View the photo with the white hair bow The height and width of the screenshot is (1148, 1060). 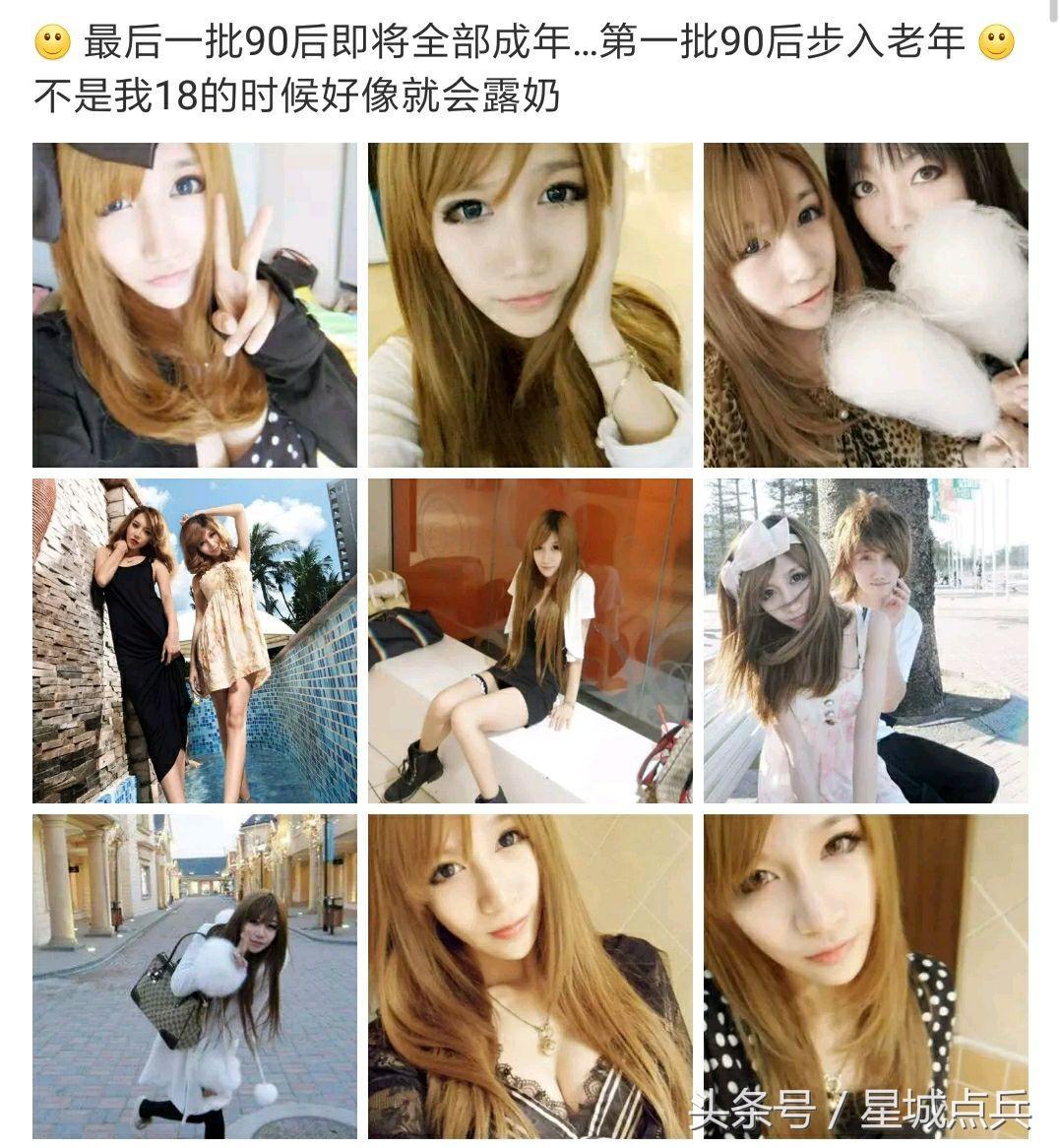(865, 641)
